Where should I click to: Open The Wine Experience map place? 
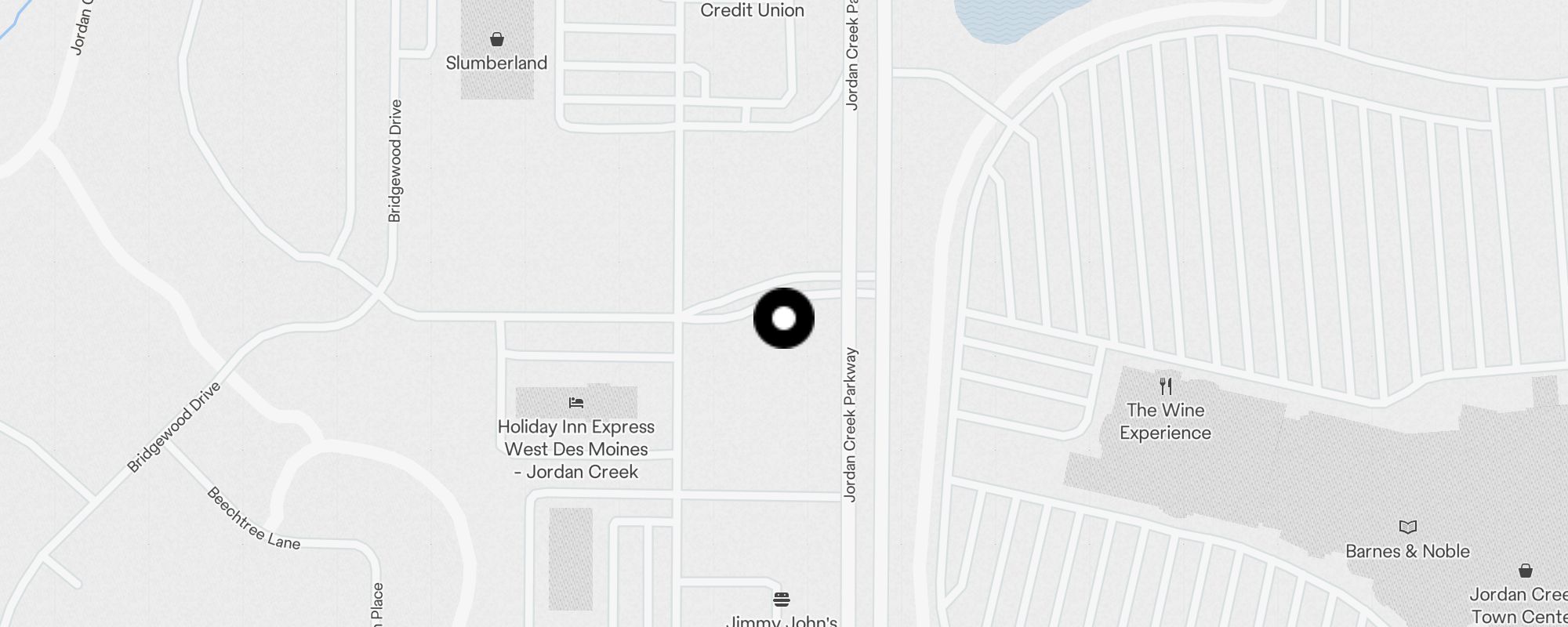tap(1166, 386)
